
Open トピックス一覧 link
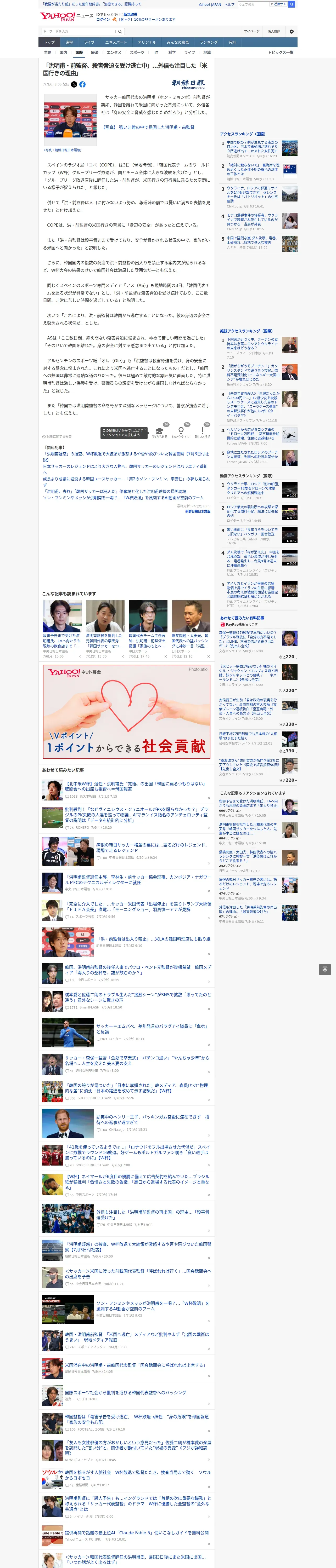coord(281,52)
